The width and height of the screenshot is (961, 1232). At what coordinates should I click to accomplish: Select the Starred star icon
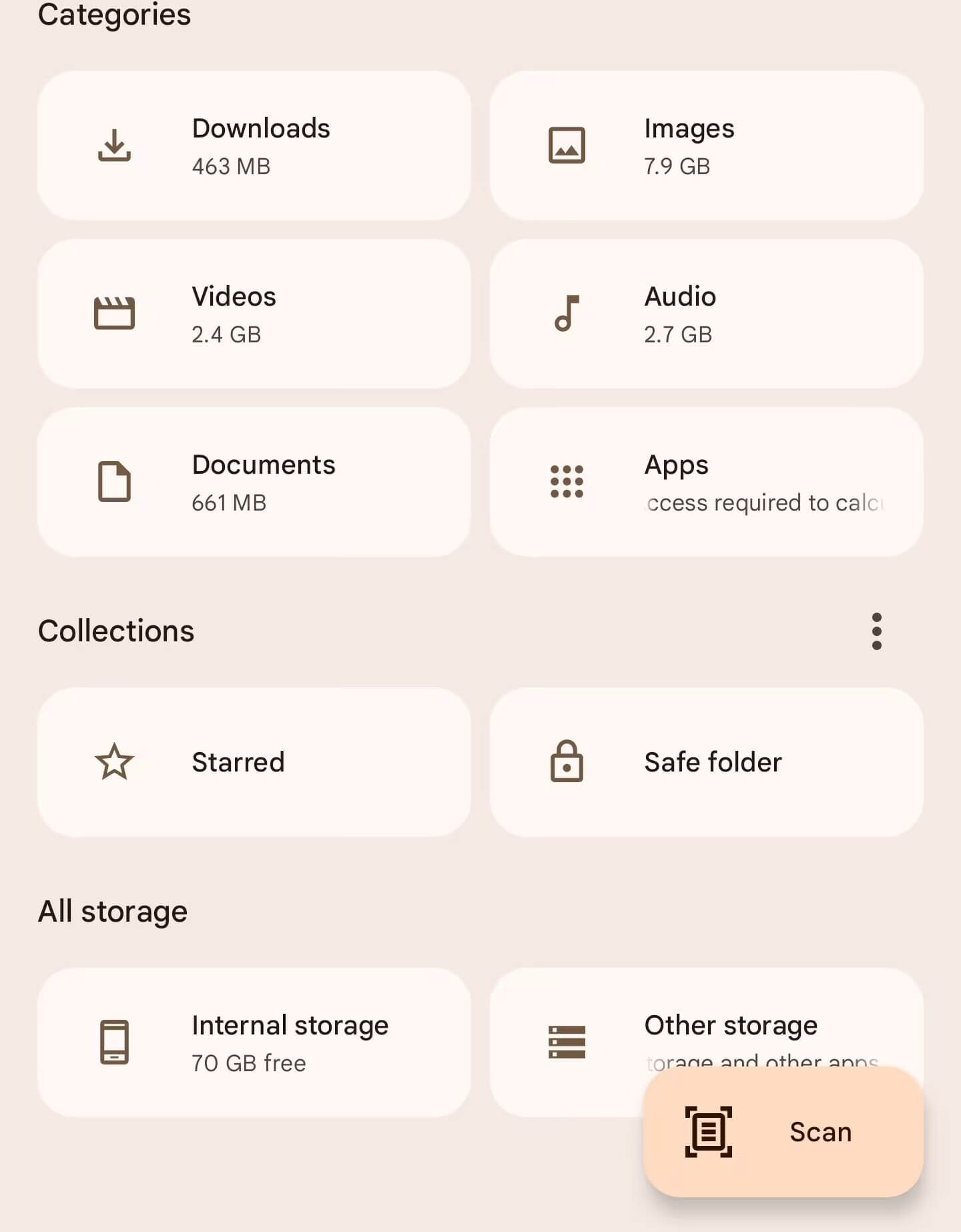click(113, 761)
